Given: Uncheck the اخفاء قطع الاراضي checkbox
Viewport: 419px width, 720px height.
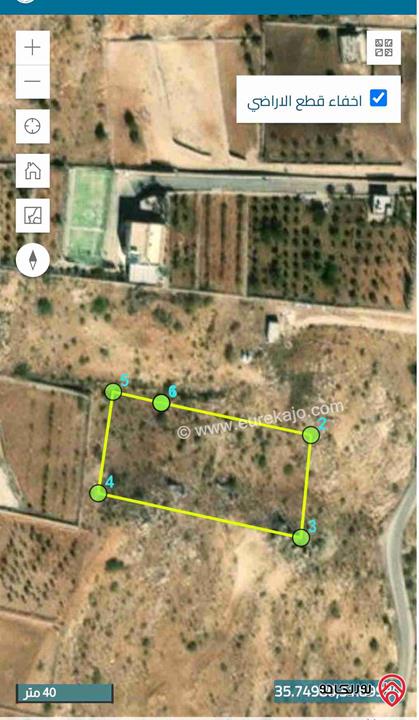Looking at the screenshot, I should pyautogui.click(x=379, y=98).
